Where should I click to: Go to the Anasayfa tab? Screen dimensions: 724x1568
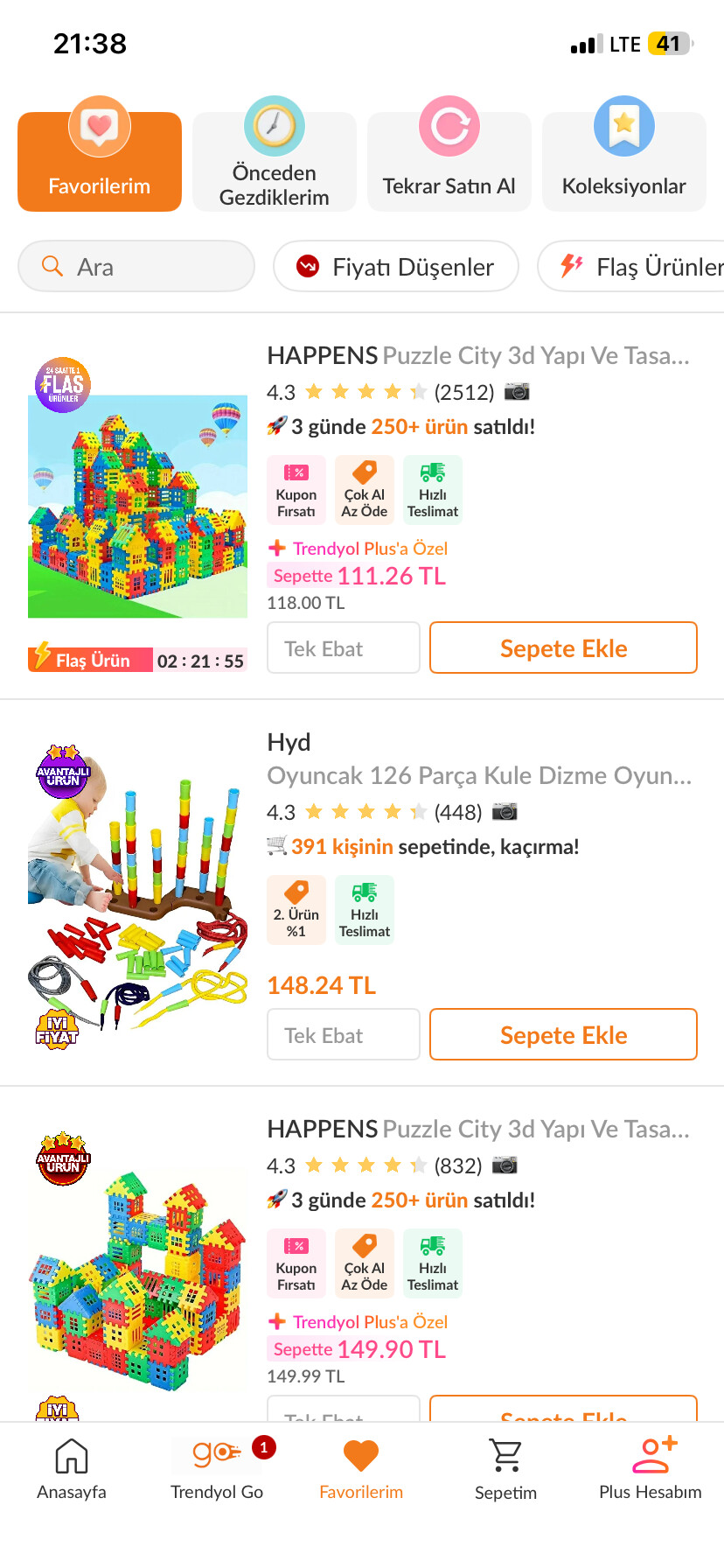pyautogui.click(x=72, y=1470)
